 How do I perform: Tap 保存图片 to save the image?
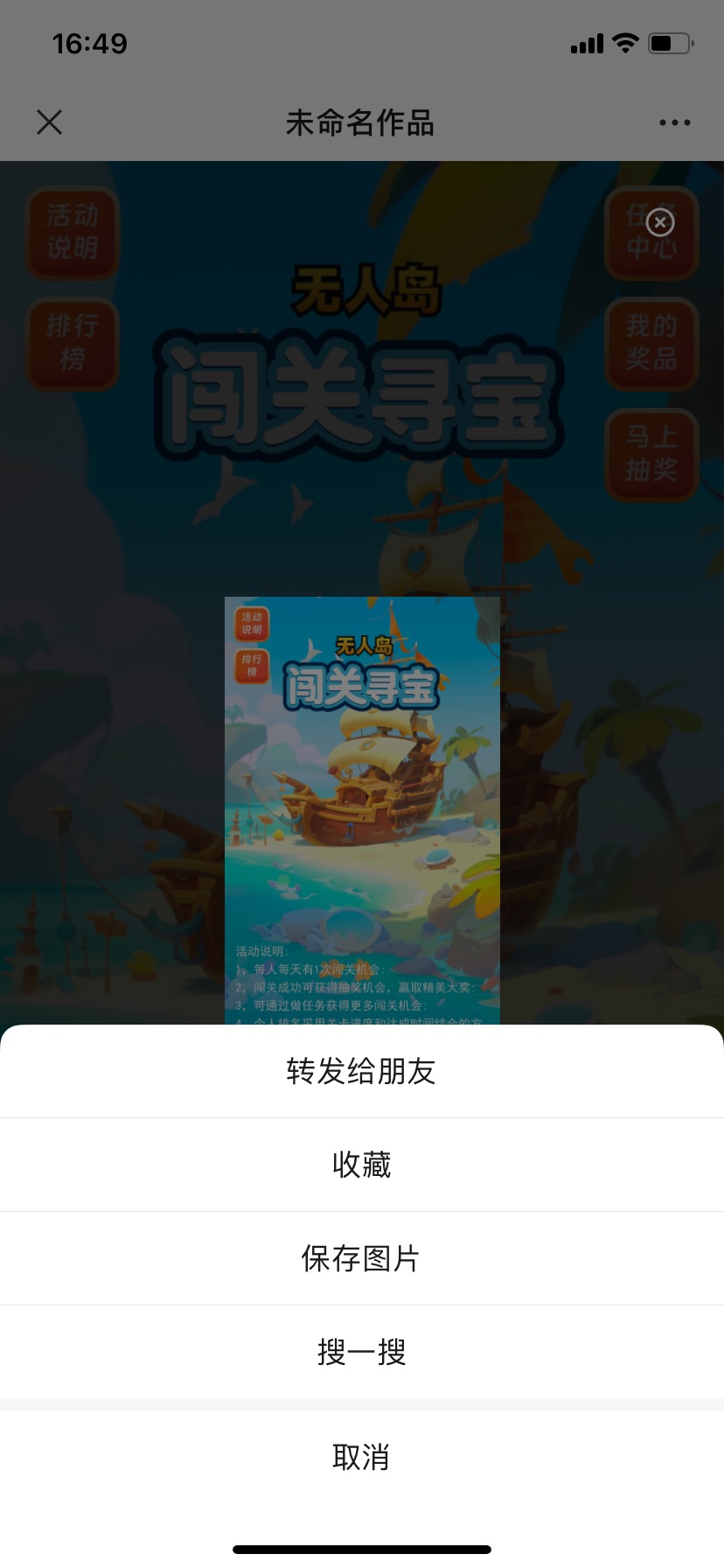coord(361,1258)
